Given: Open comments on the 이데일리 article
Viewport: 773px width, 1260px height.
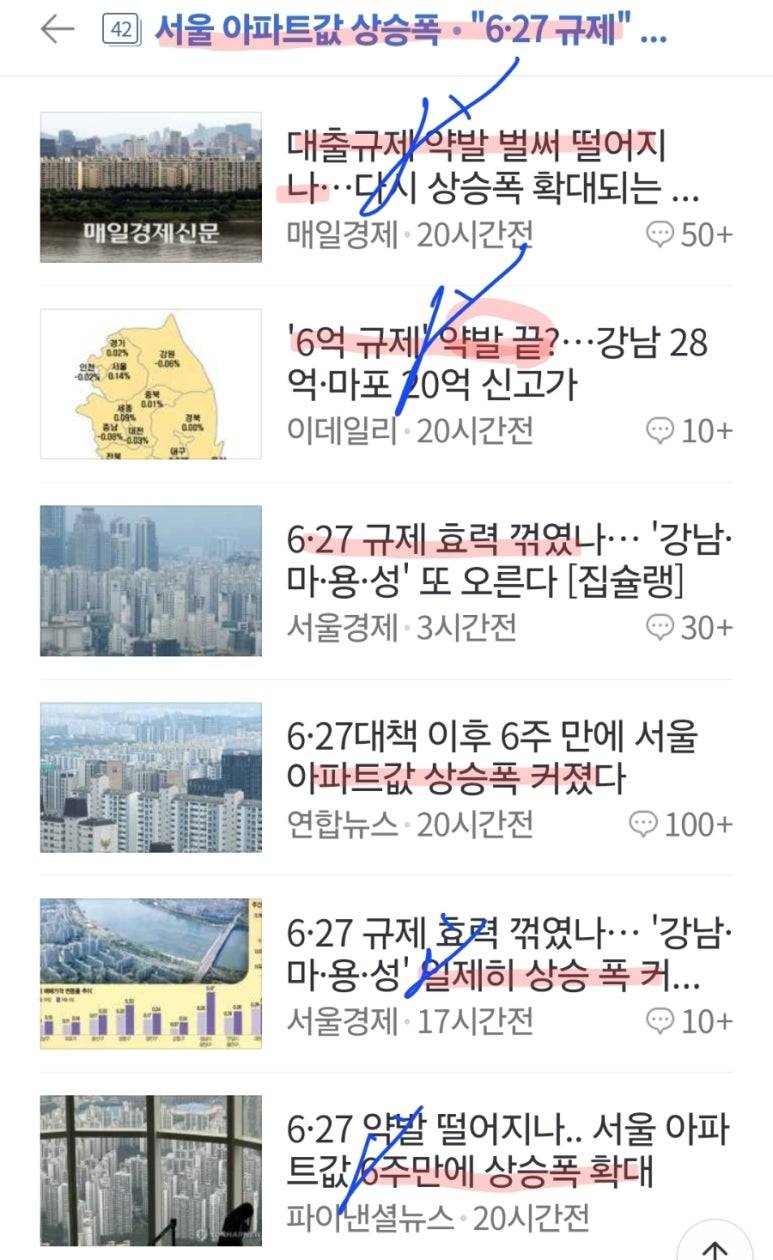Looking at the screenshot, I should coord(662,430).
